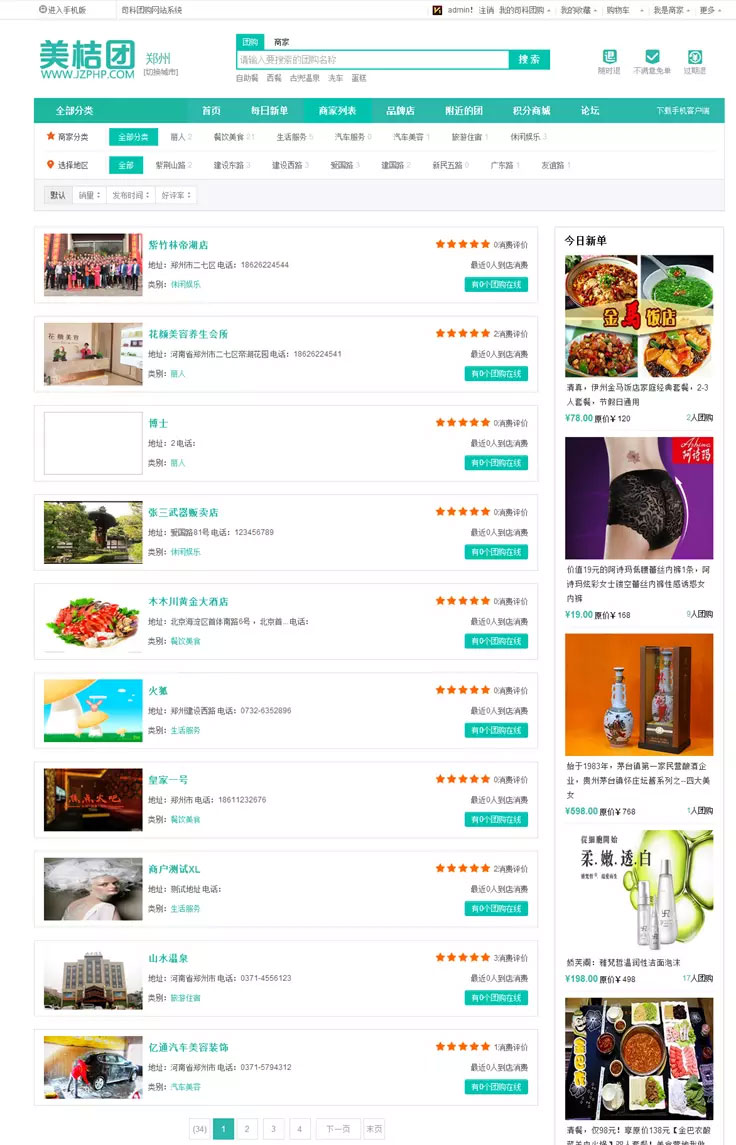Sort the merchant list by 销量

pos(89,195)
